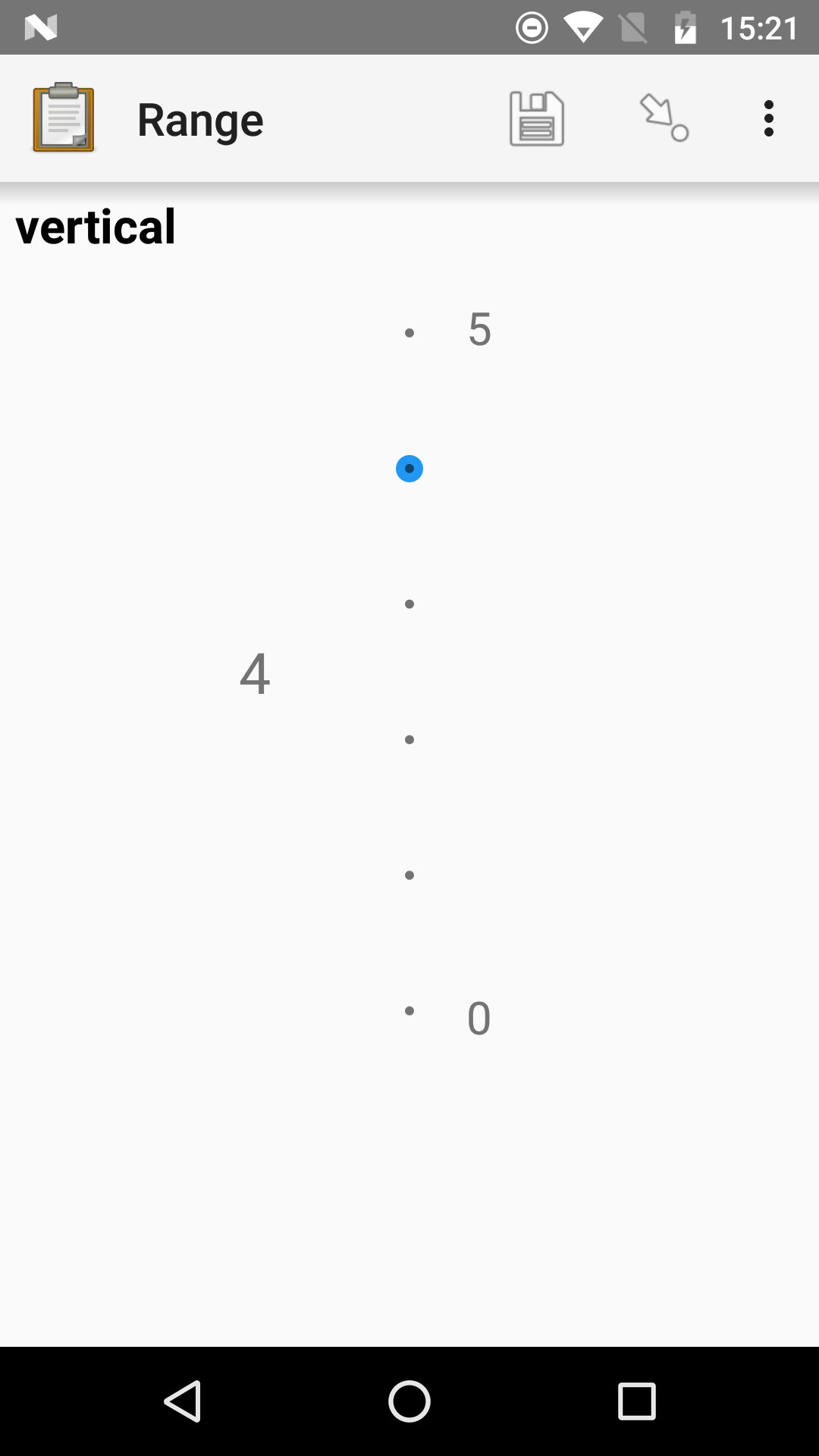Click the arrow shortcut icon in the toolbar
Screen dimensions: 819x1456
[661, 118]
